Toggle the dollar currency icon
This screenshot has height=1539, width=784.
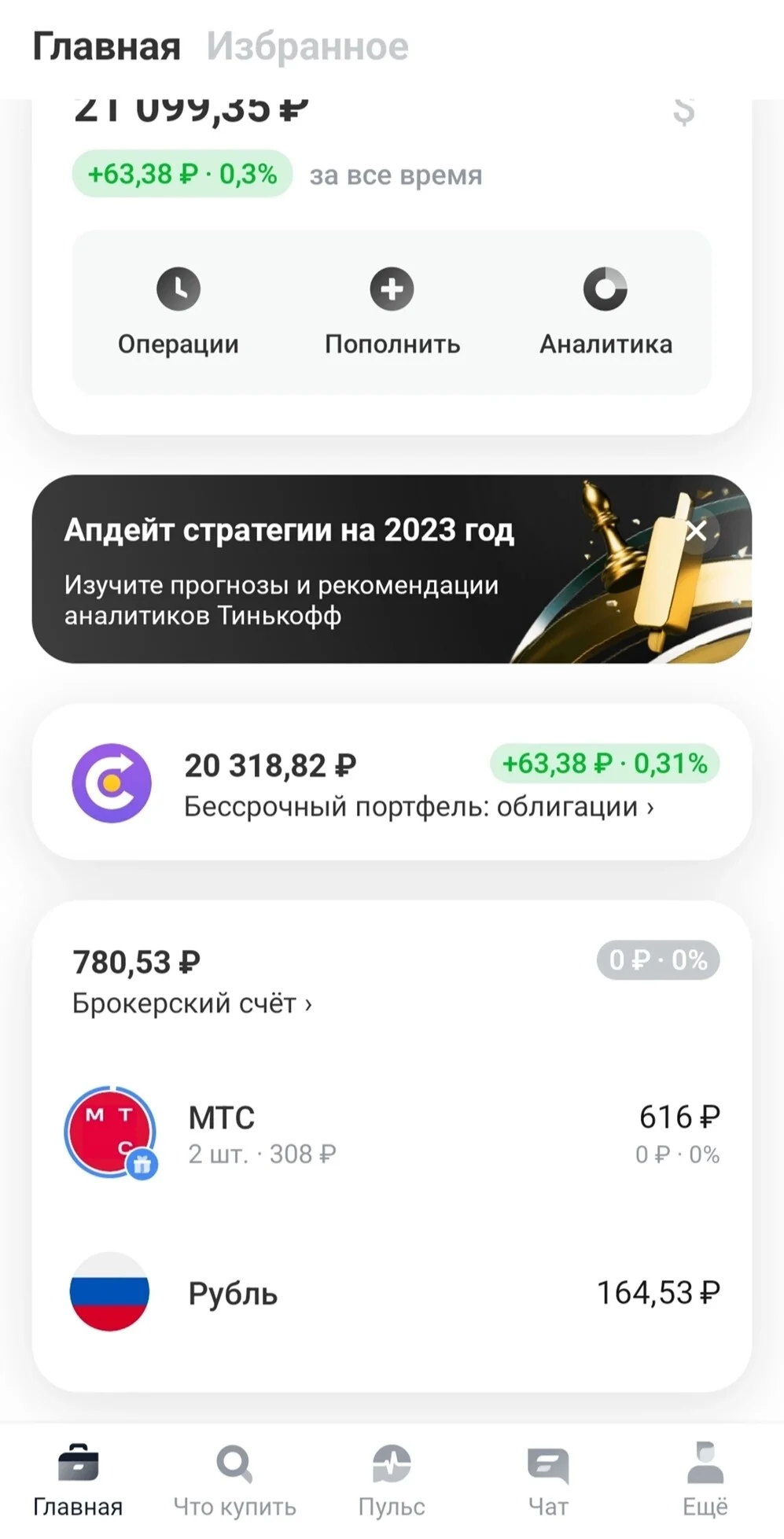coord(684,111)
